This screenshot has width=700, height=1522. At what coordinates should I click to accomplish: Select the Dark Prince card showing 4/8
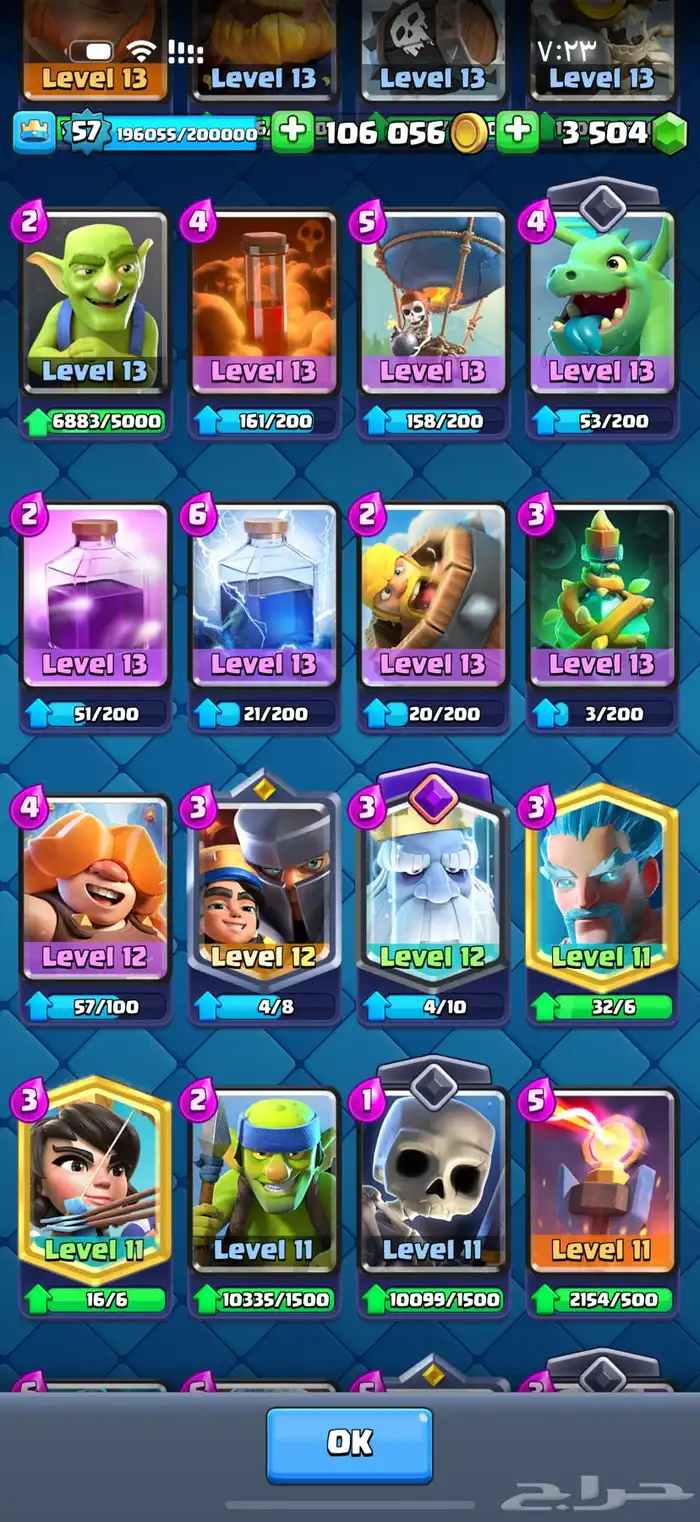click(264, 900)
